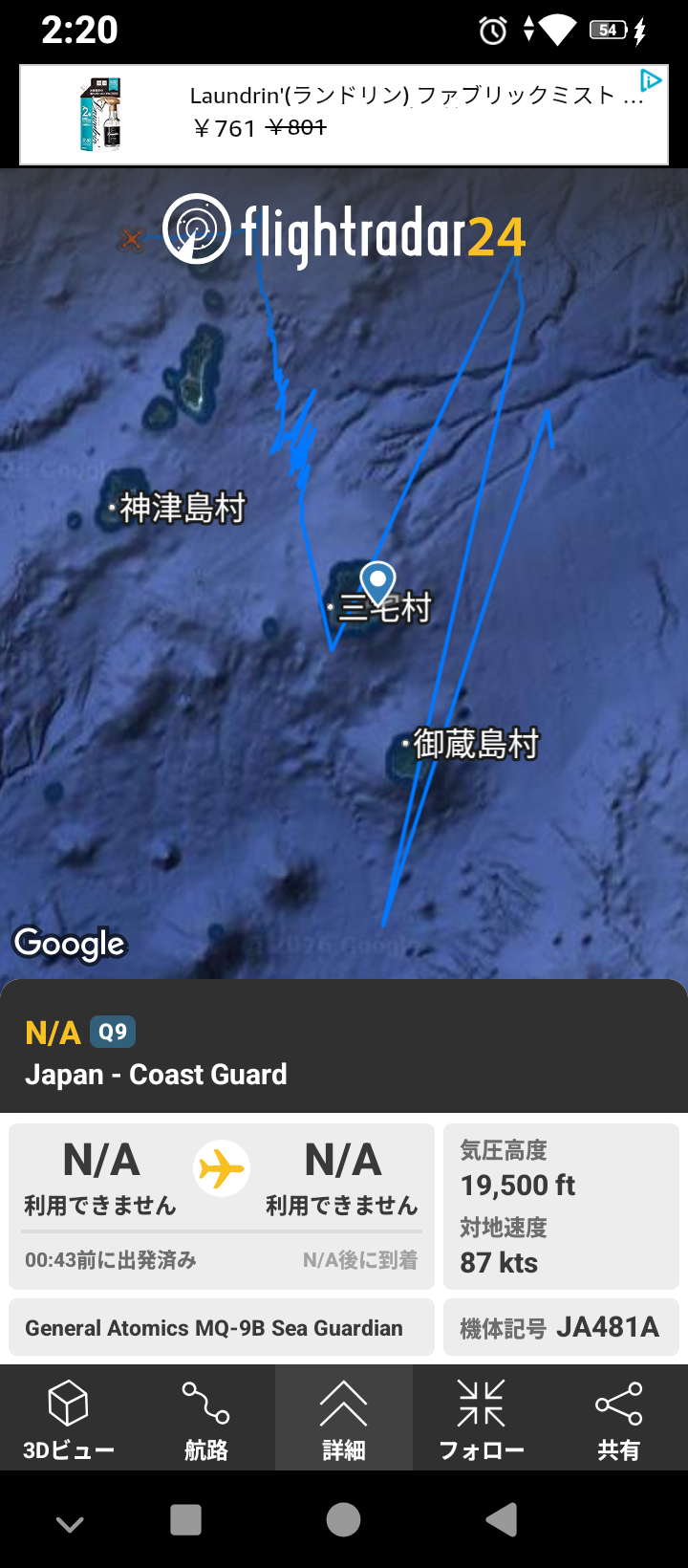Show the 航路 route
Screen dimensions: 688x1568
click(x=206, y=1419)
